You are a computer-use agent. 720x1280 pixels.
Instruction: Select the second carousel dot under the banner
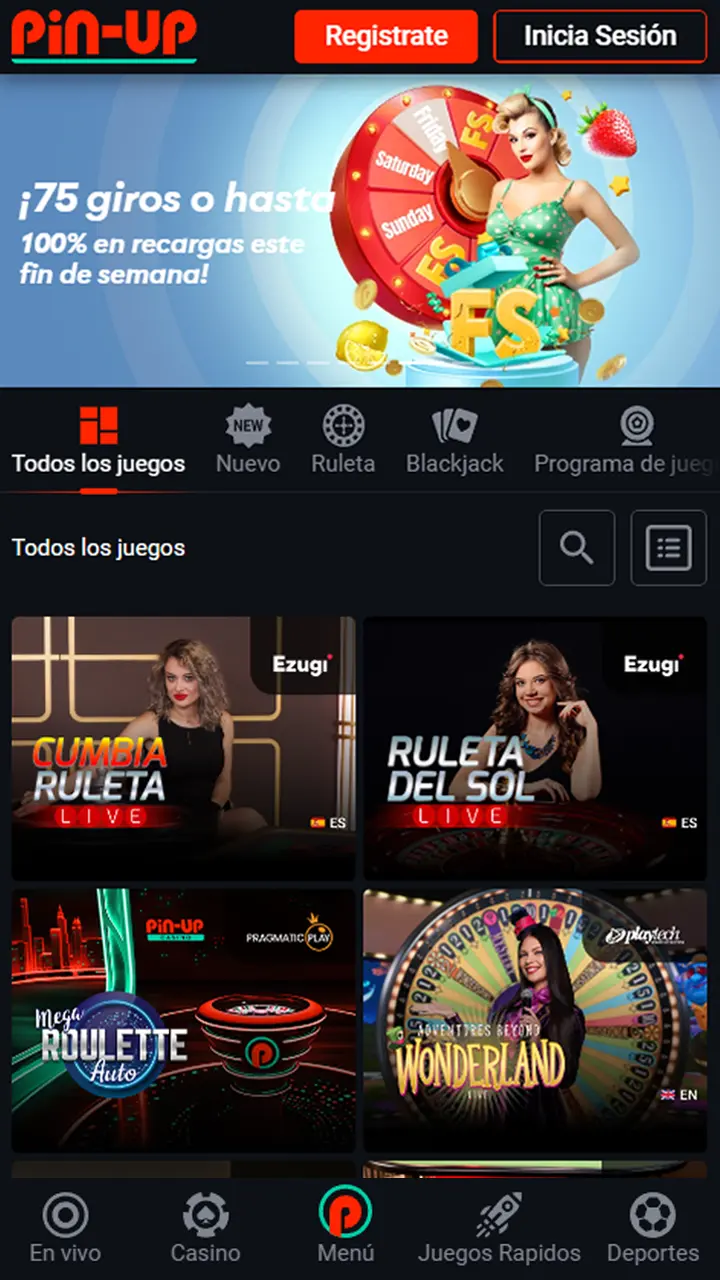tap(287, 362)
